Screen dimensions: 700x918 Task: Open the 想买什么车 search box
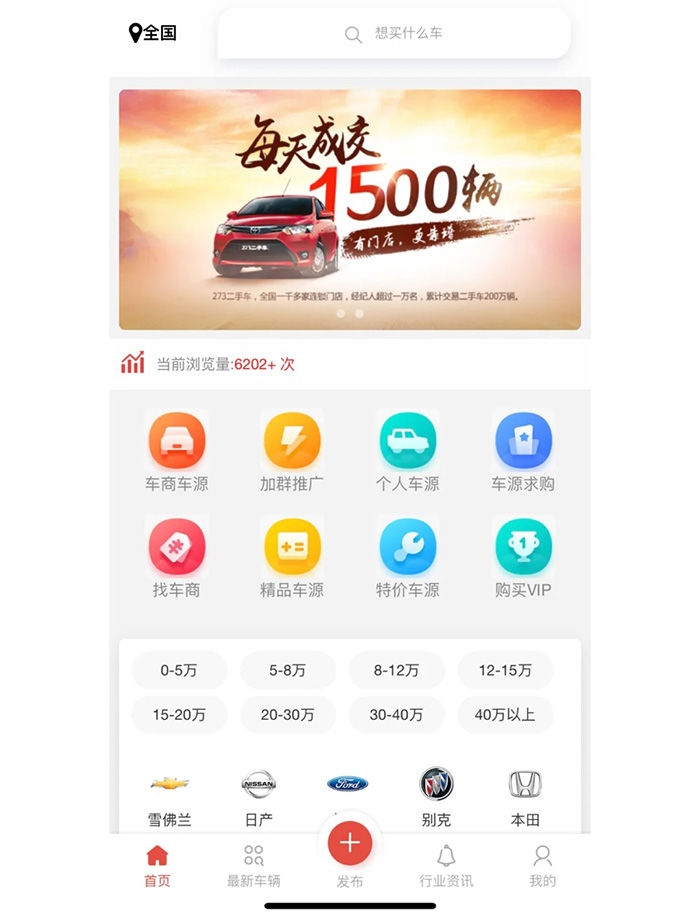pyautogui.click(x=394, y=34)
